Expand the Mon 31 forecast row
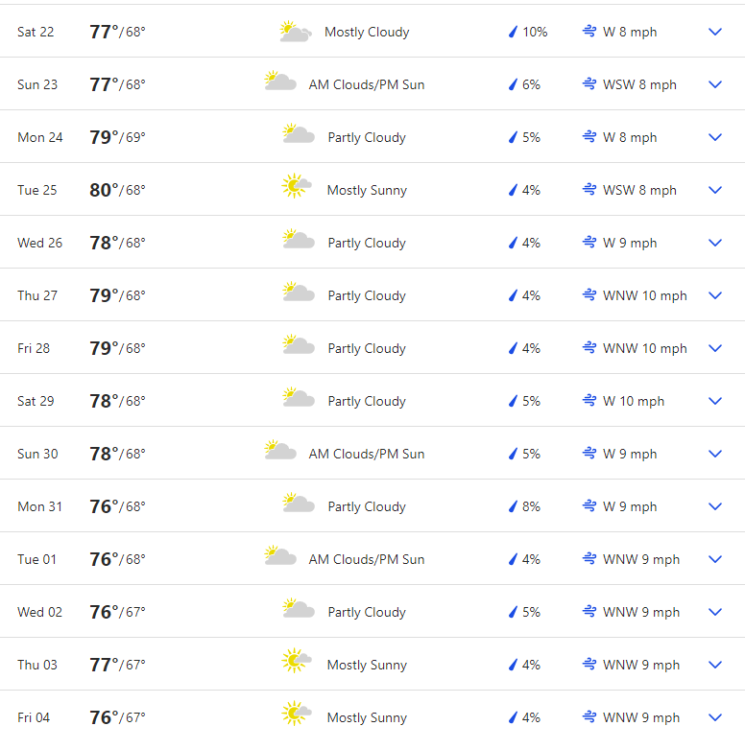The width and height of the screenshot is (745, 750). click(x=715, y=507)
